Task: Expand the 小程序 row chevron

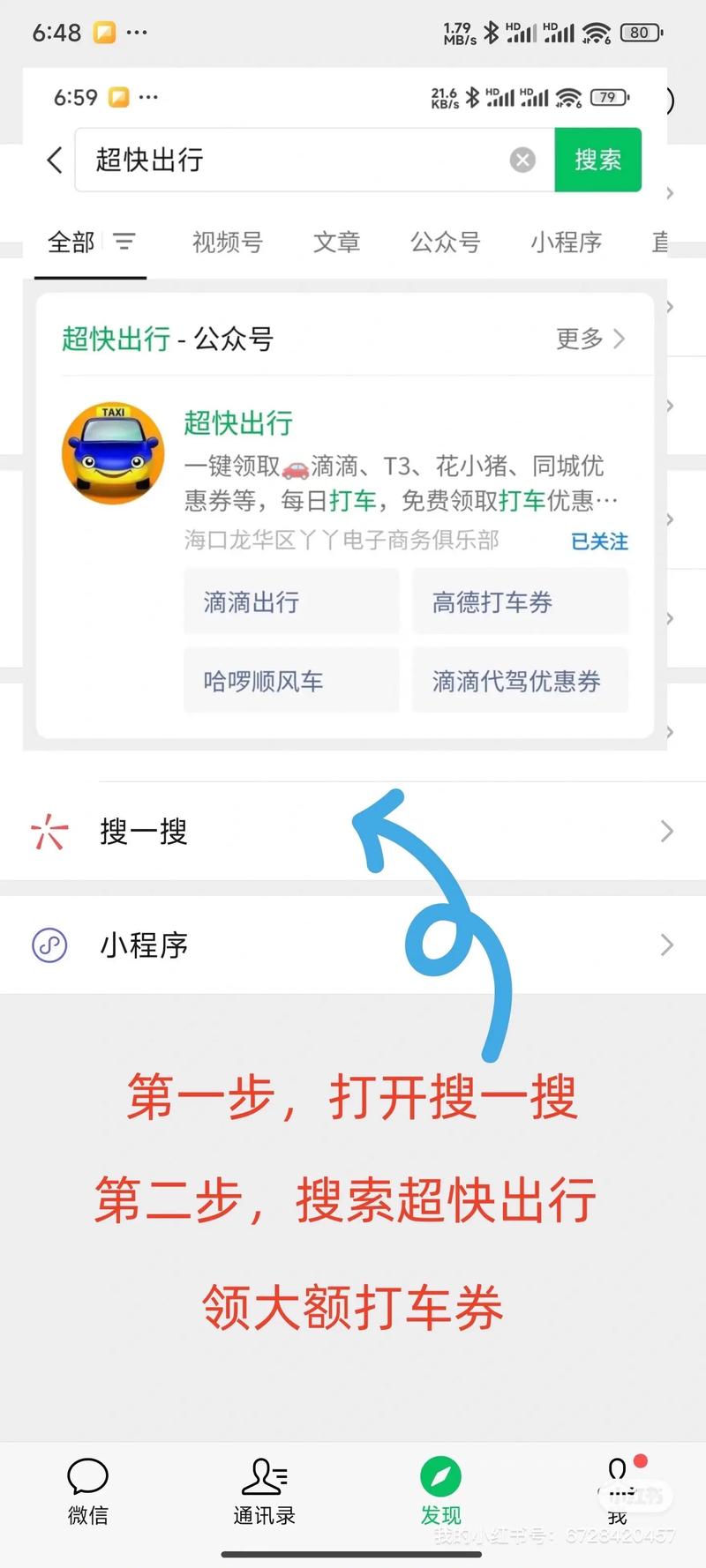Action: tap(666, 945)
